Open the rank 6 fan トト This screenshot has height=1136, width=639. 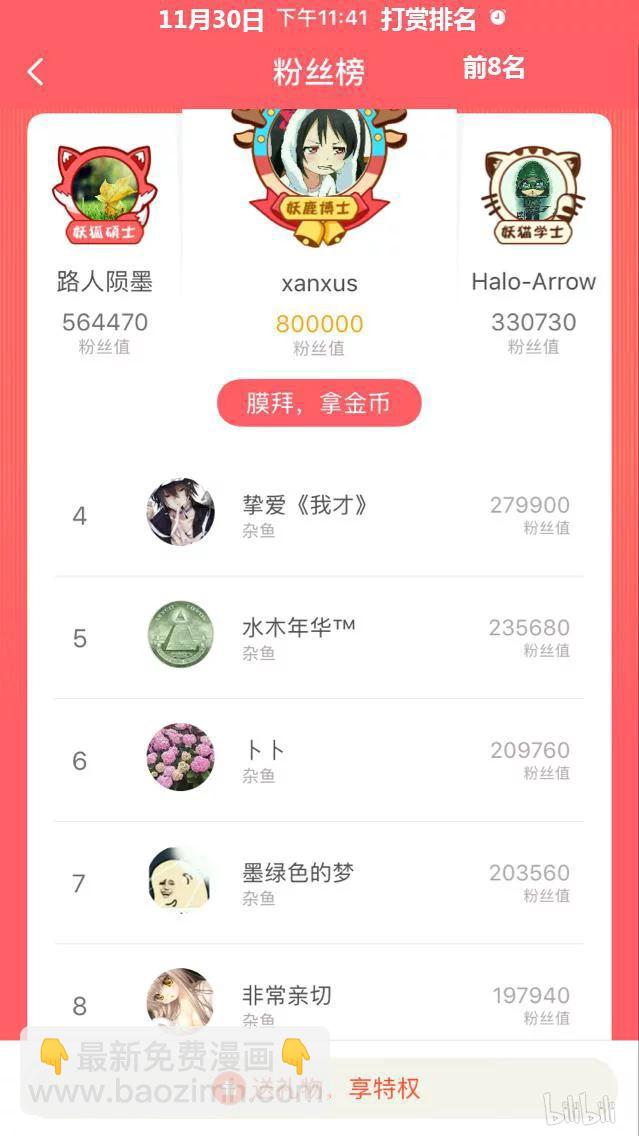318,760
